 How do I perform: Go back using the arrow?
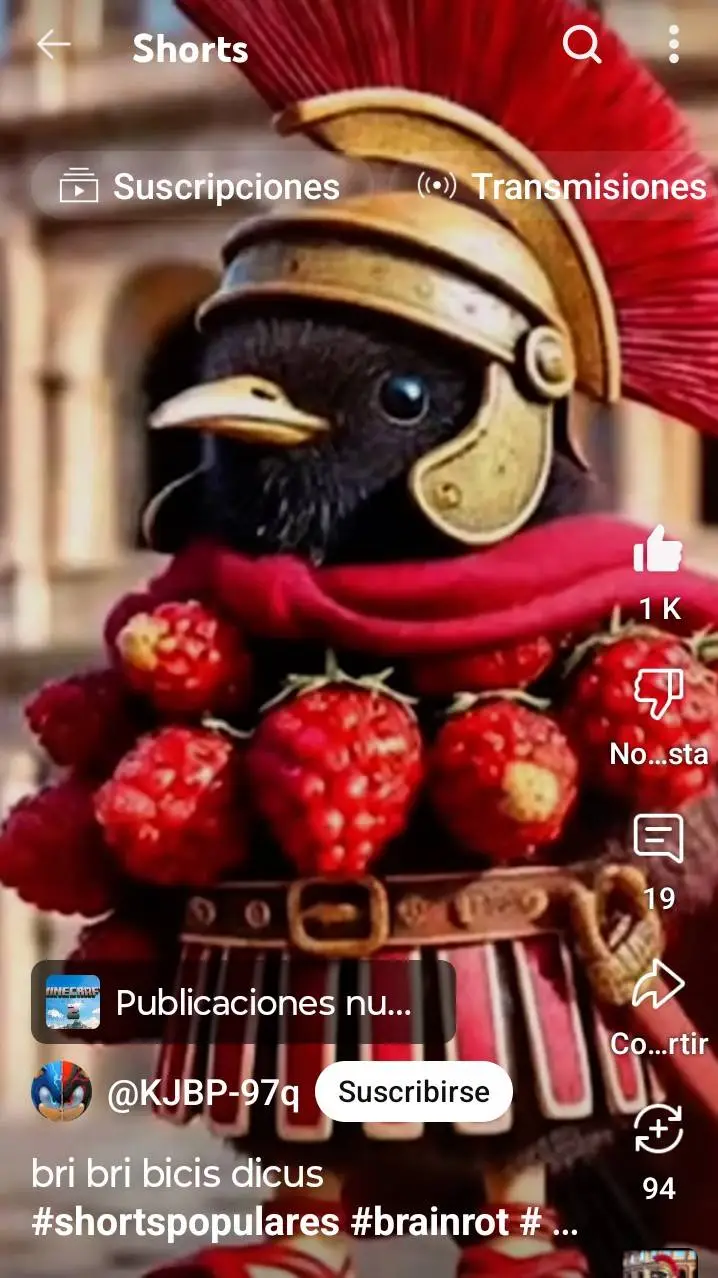point(53,45)
